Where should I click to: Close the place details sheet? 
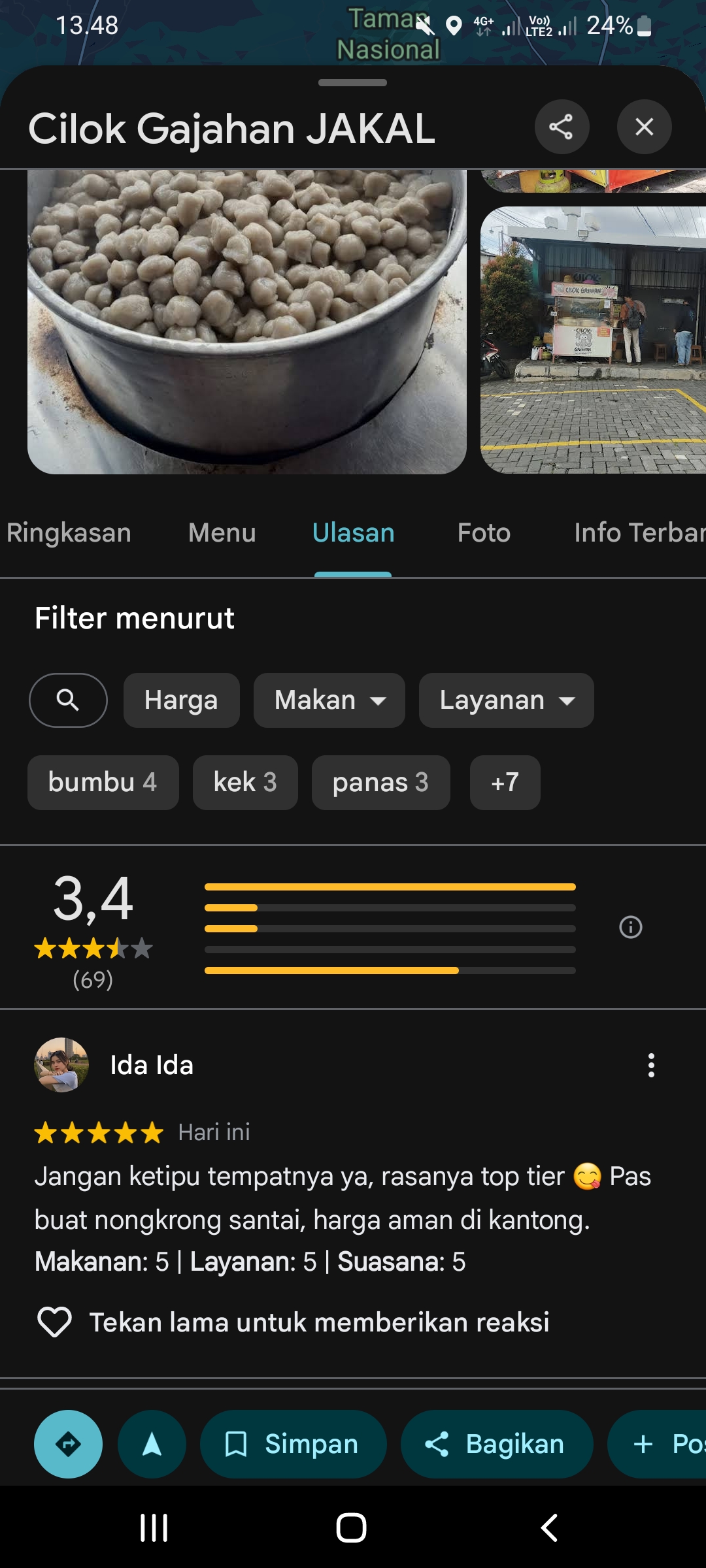click(644, 127)
